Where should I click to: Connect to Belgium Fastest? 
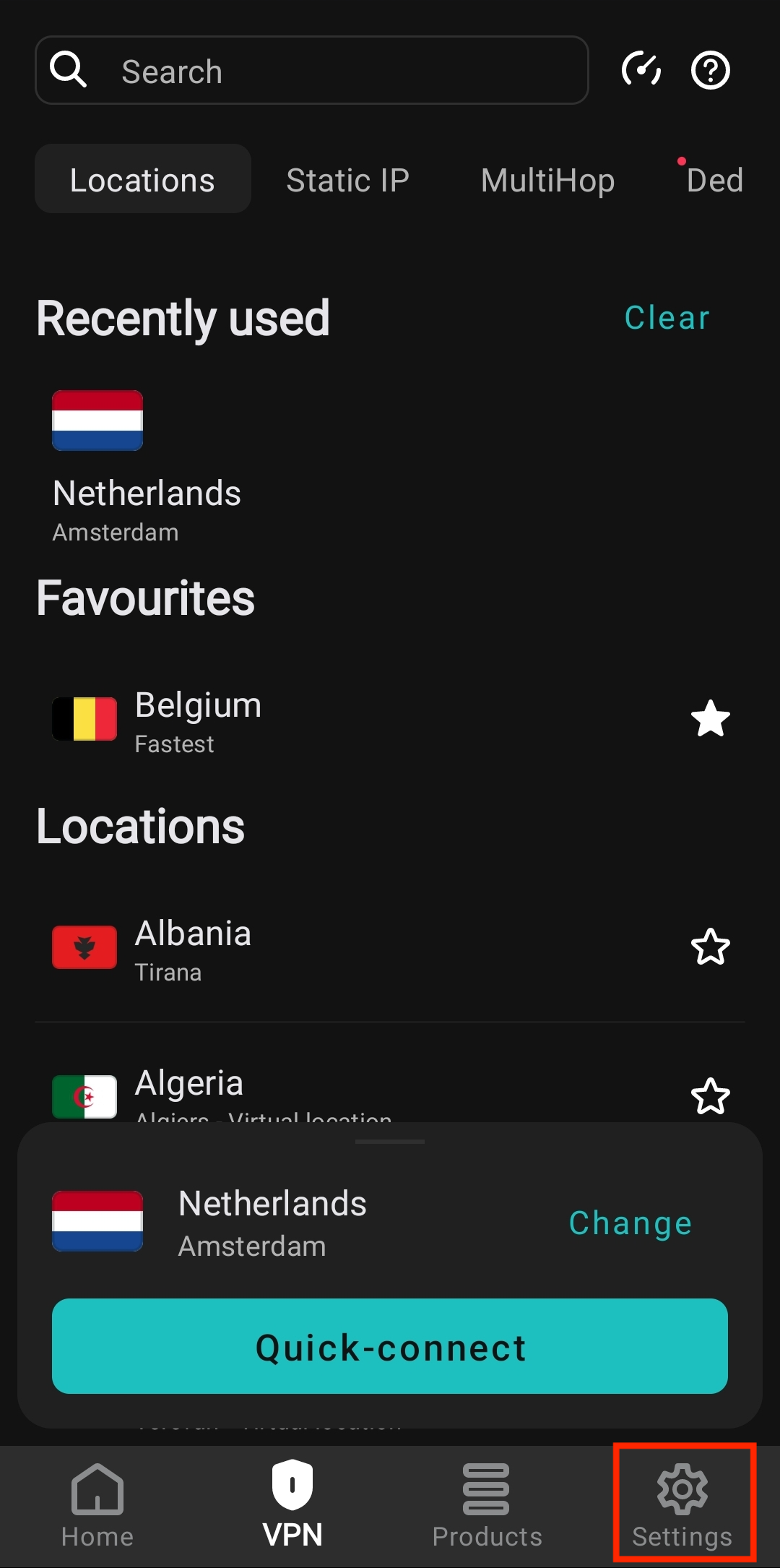tap(199, 720)
